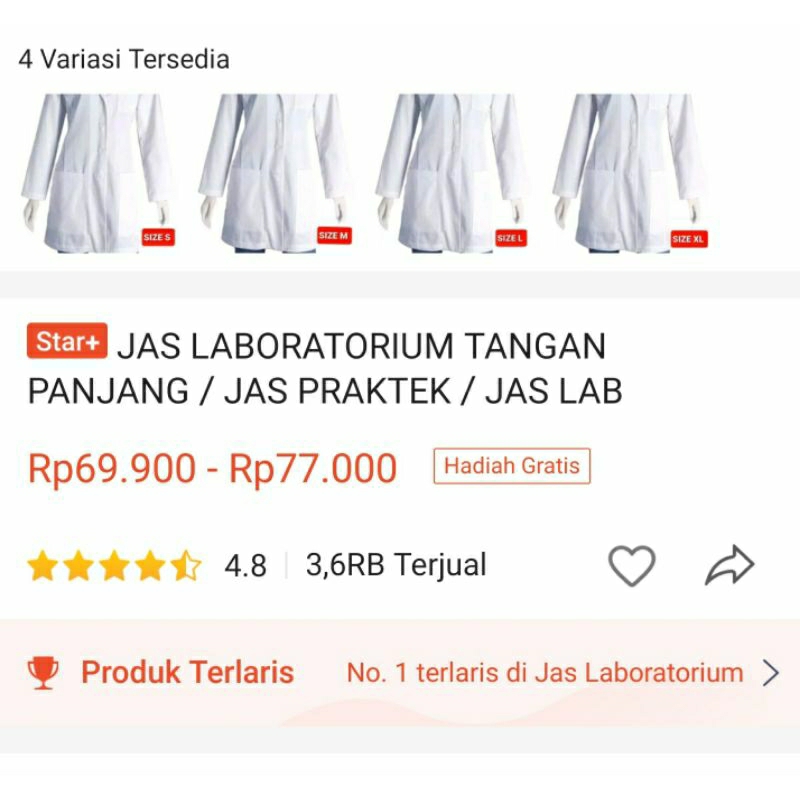Select the SIZE S variation thumbnail
This screenshot has width=800, height=800.
click(x=98, y=173)
